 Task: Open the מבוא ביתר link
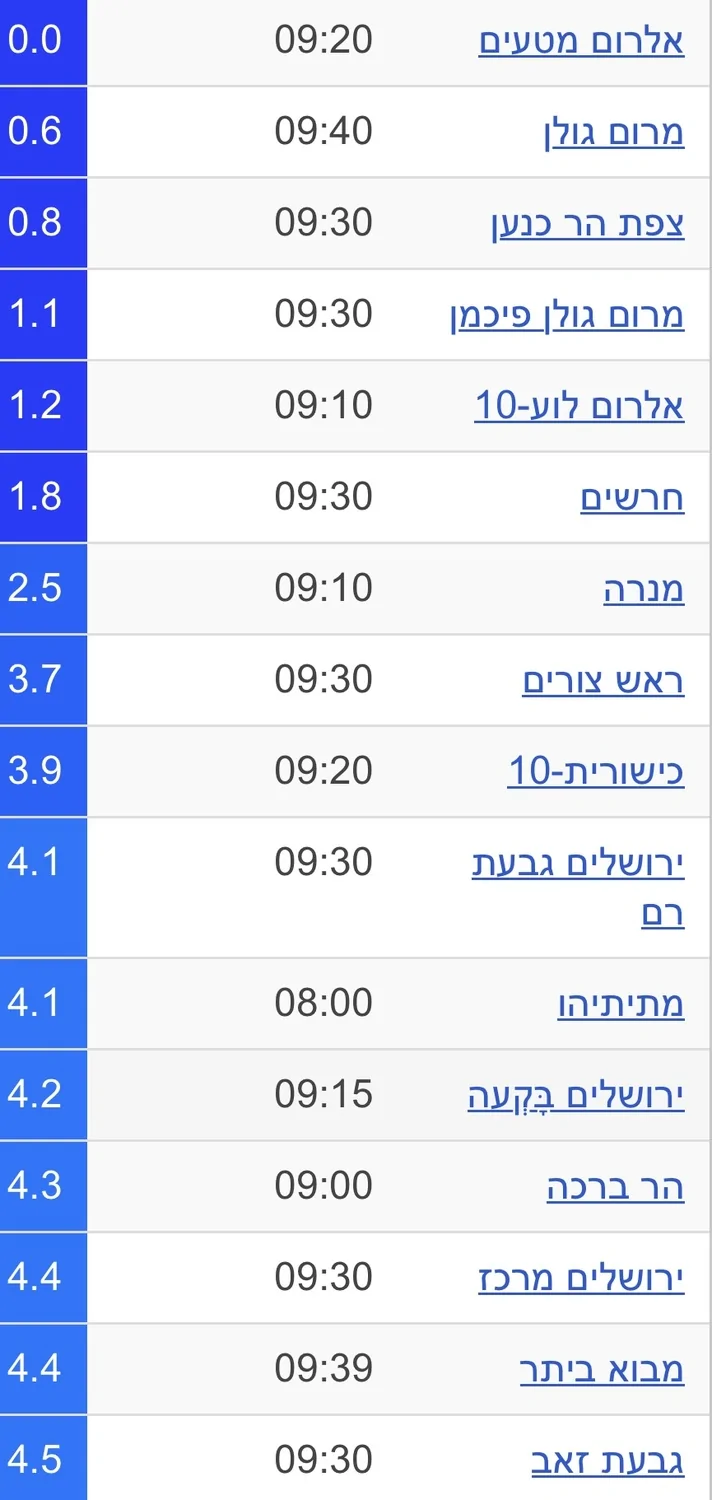[602, 1370]
